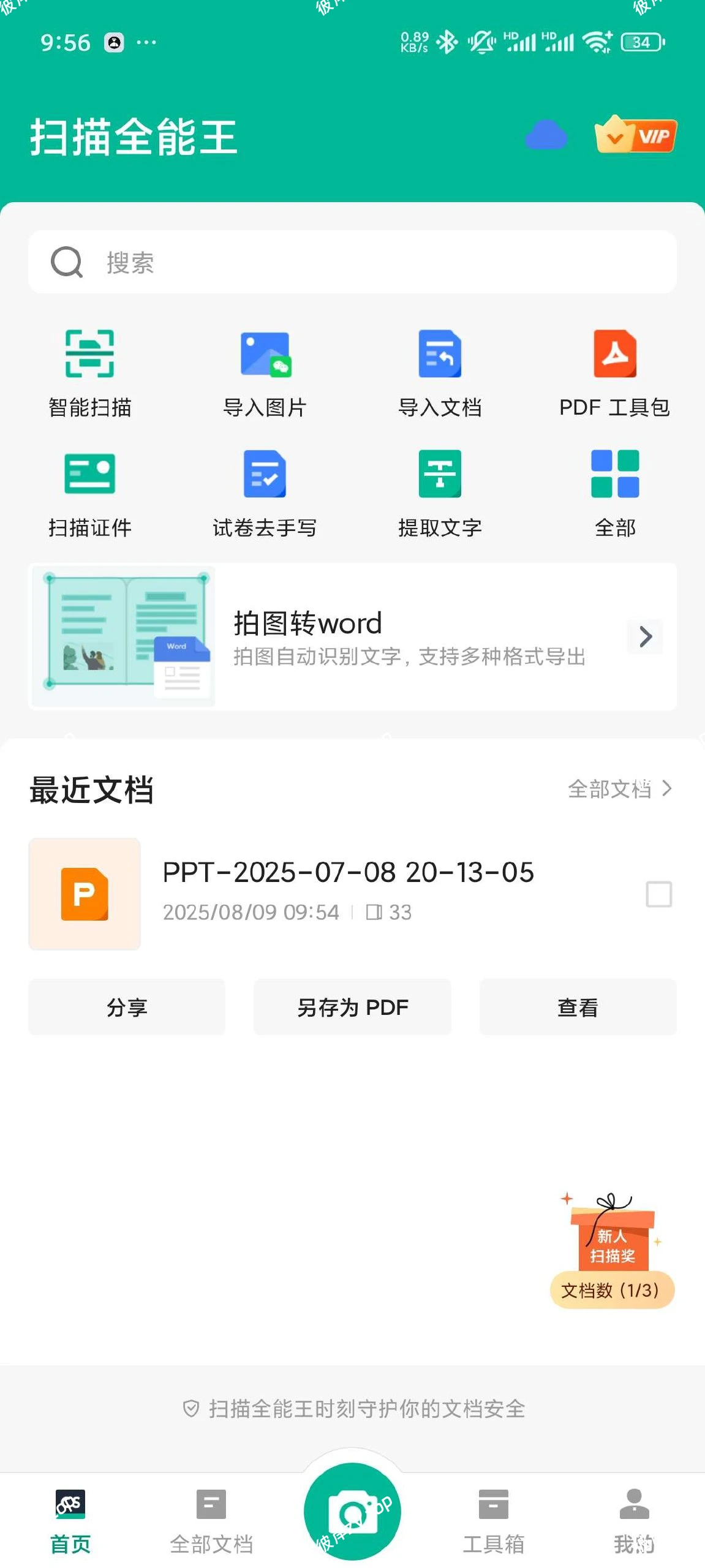Open the 智能扫描 smart scan tool

[x=89, y=371]
